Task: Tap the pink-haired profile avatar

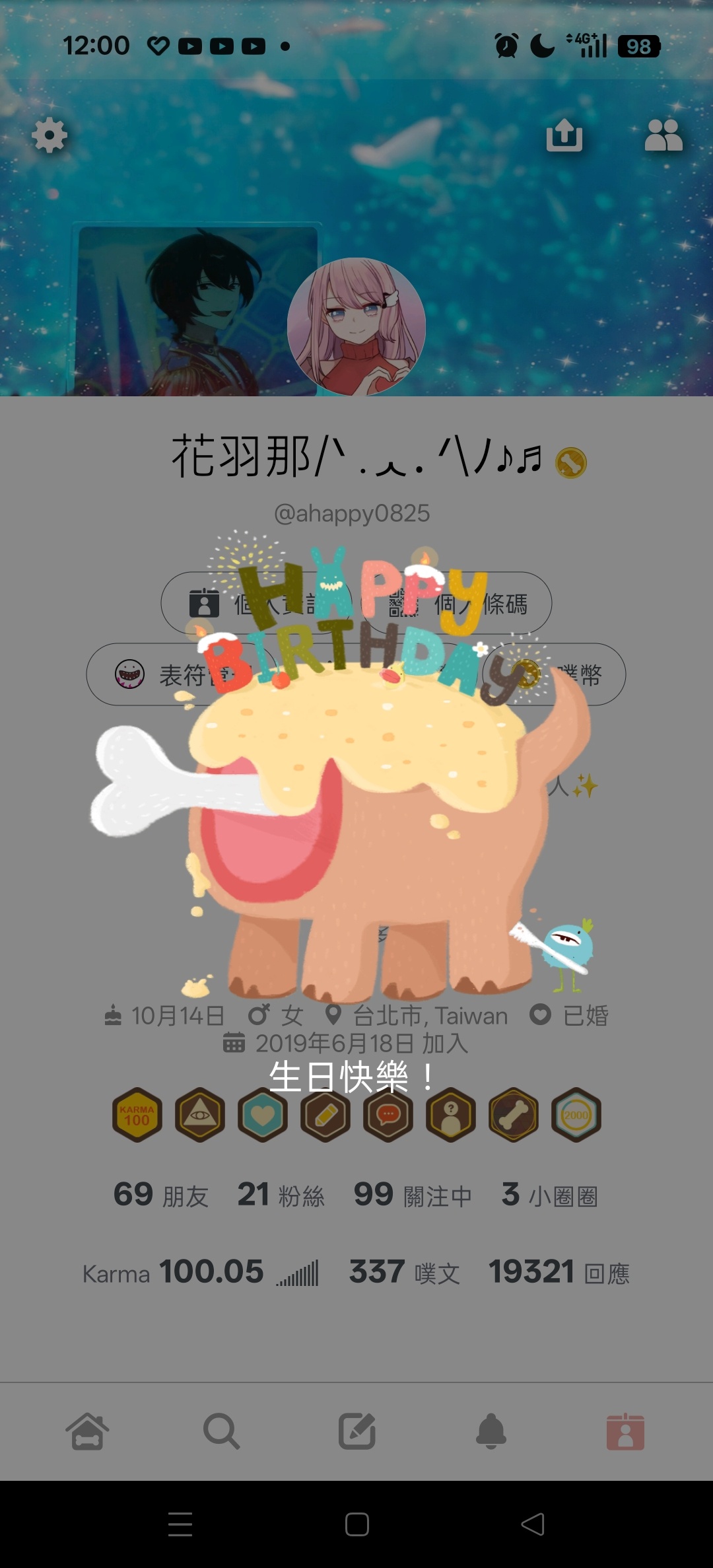Action: pyautogui.click(x=356, y=327)
